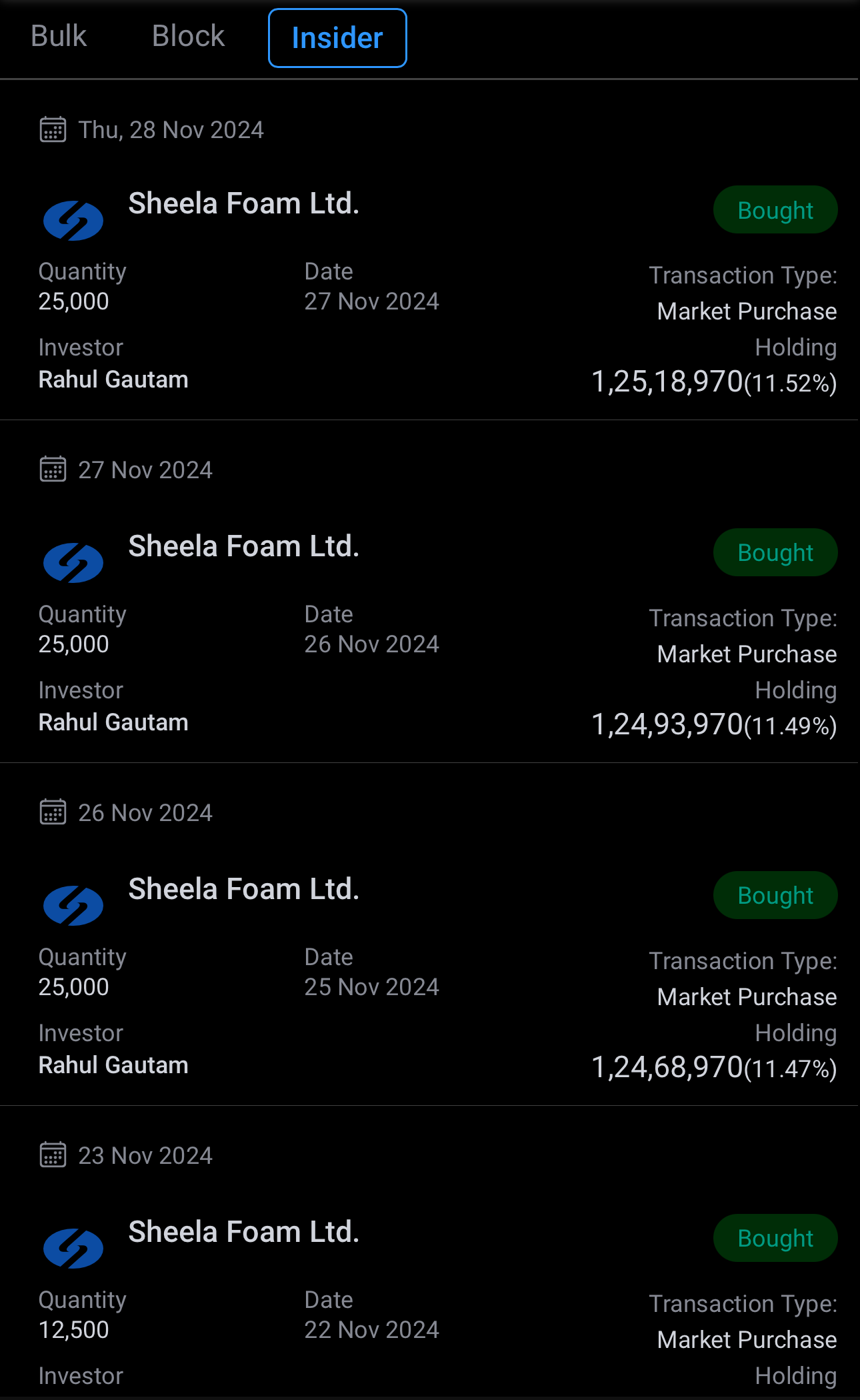Switch to the Bulk tab
This screenshot has height=1400, width=860.
pos(59,37)
